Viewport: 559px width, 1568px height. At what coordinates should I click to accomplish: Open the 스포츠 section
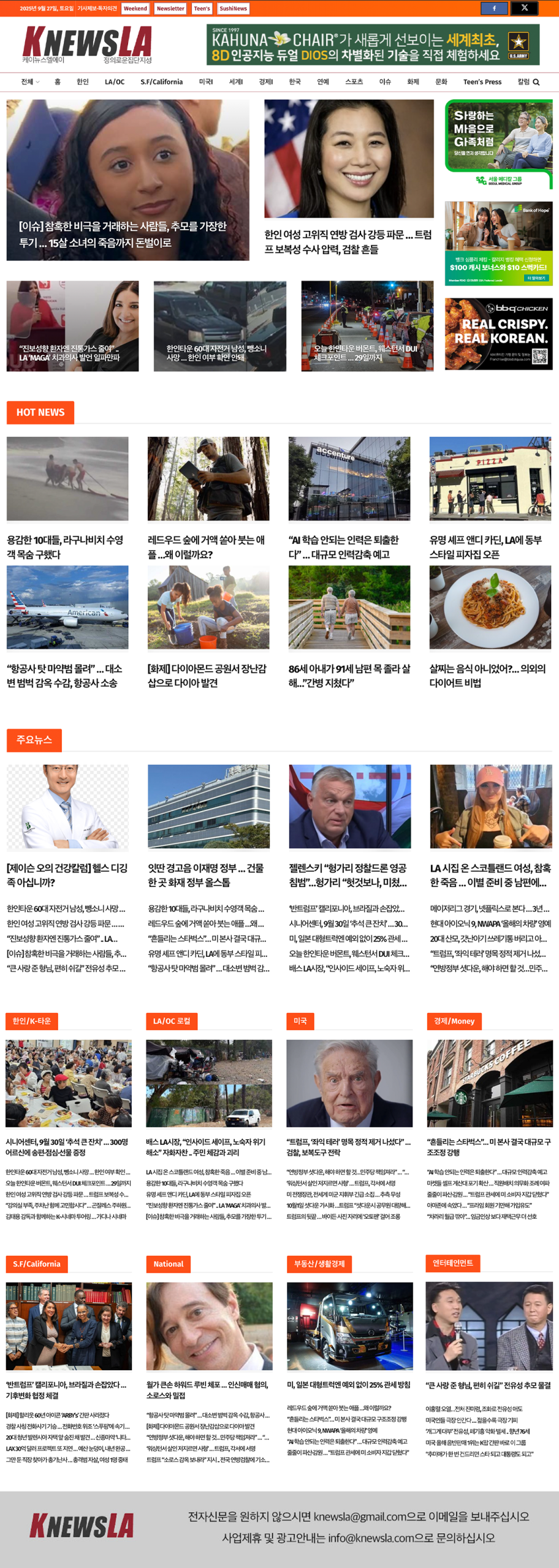coord(354,82)
